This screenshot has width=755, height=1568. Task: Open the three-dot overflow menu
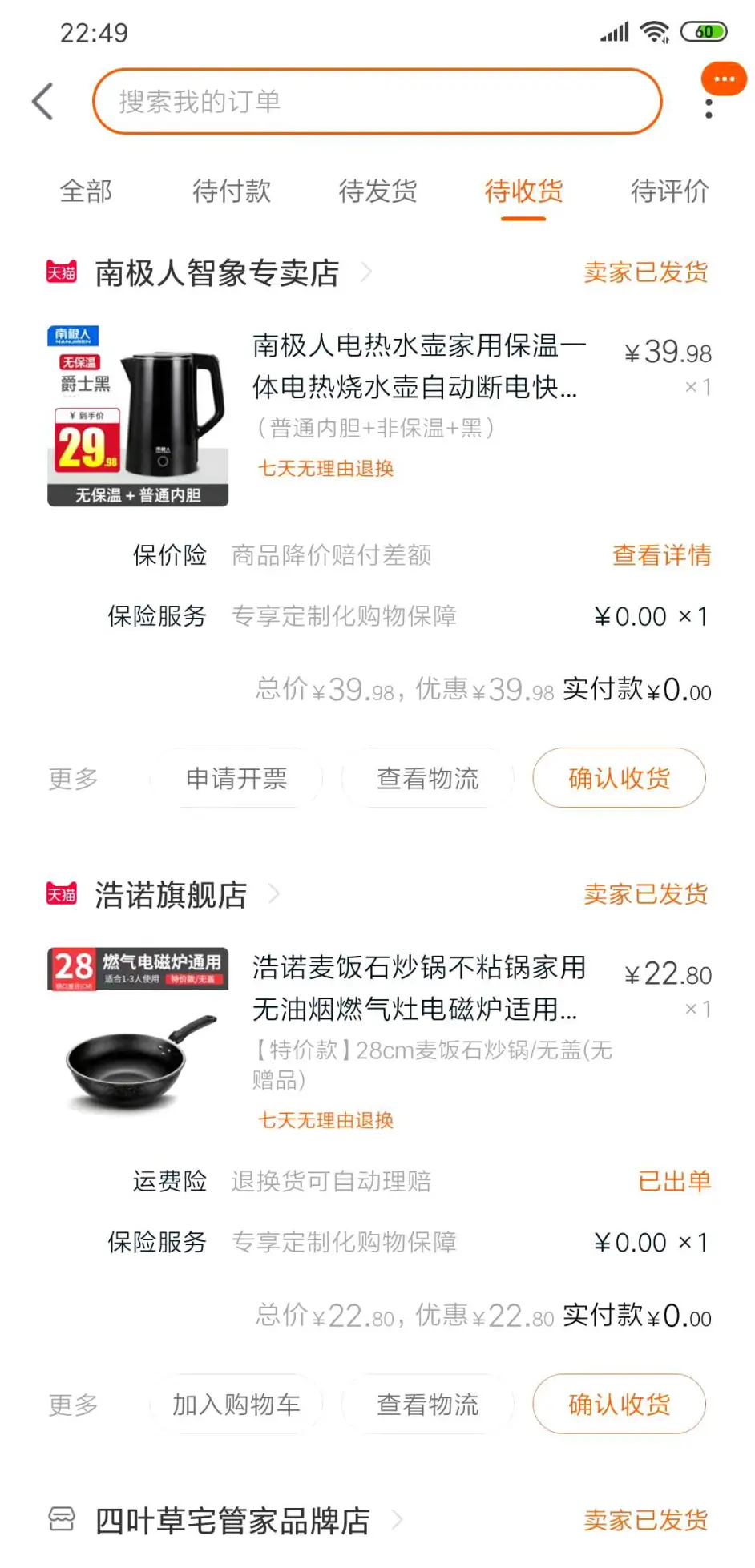[x=709, y=109]
